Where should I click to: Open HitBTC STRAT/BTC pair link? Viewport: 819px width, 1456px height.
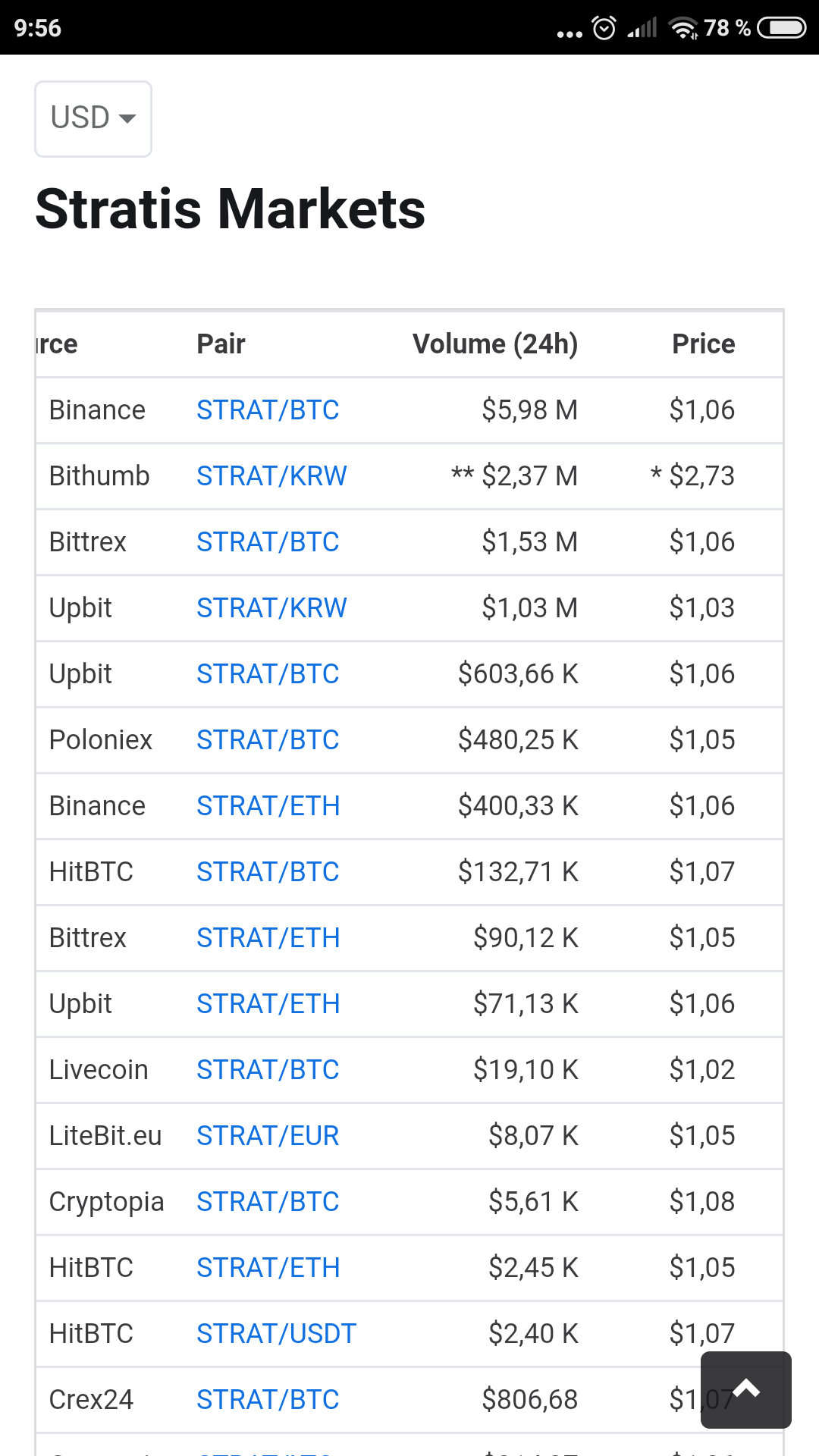pos(268,872)
